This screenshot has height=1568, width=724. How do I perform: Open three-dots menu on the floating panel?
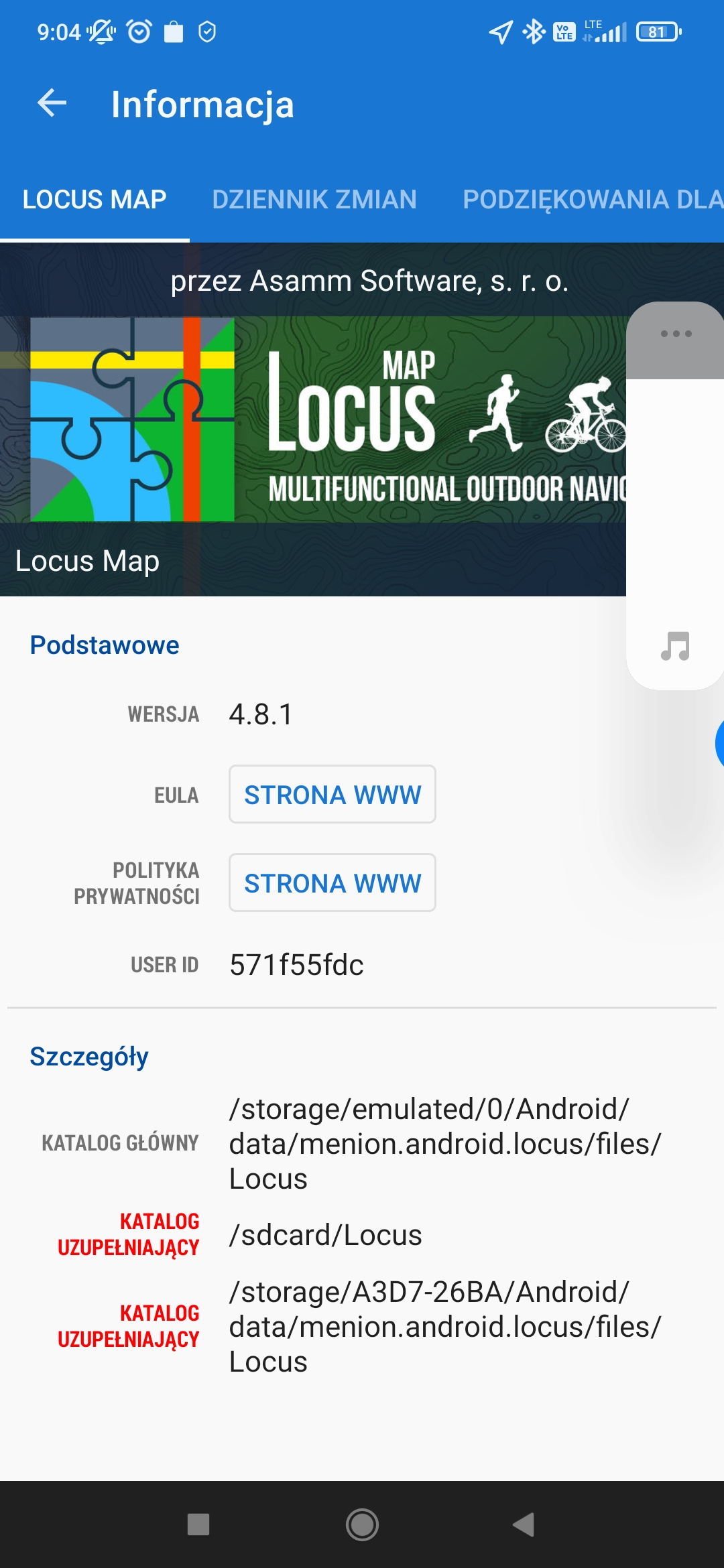point(676,334)
